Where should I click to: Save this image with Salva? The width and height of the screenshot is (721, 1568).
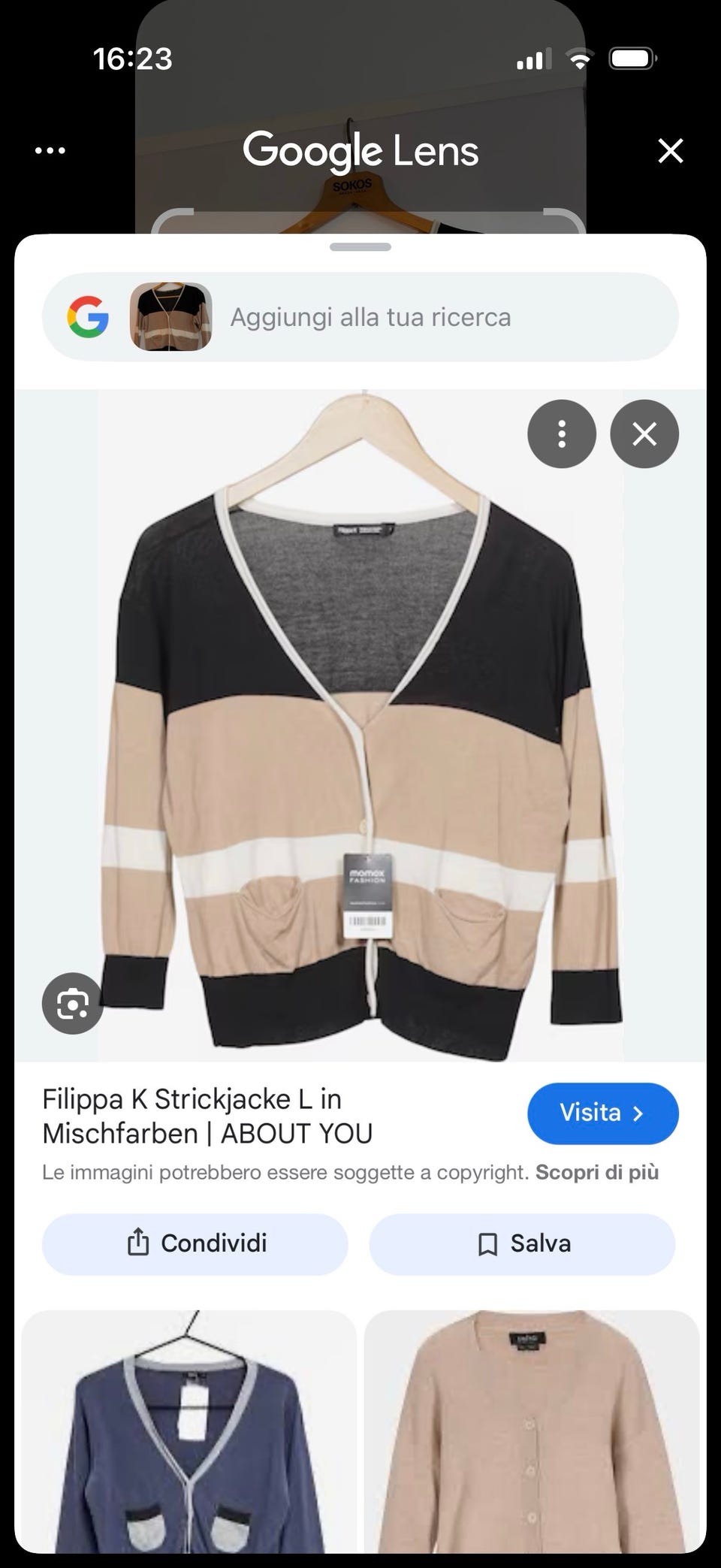pos(522,1243)
